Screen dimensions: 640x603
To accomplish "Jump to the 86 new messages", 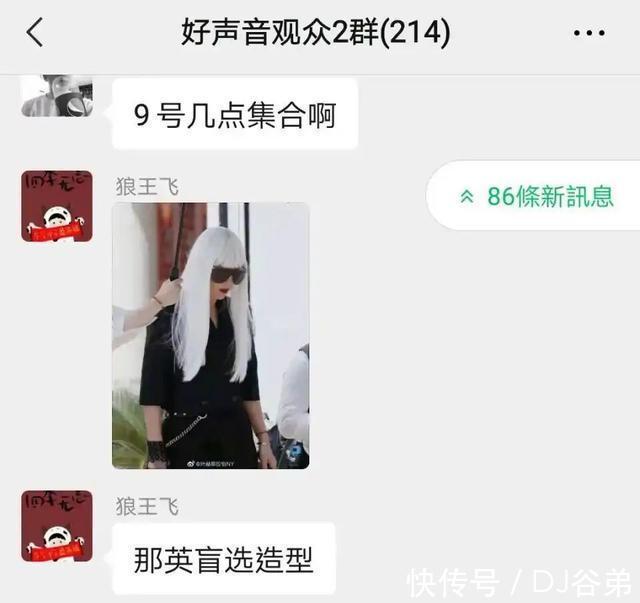I will click(538, 196).
